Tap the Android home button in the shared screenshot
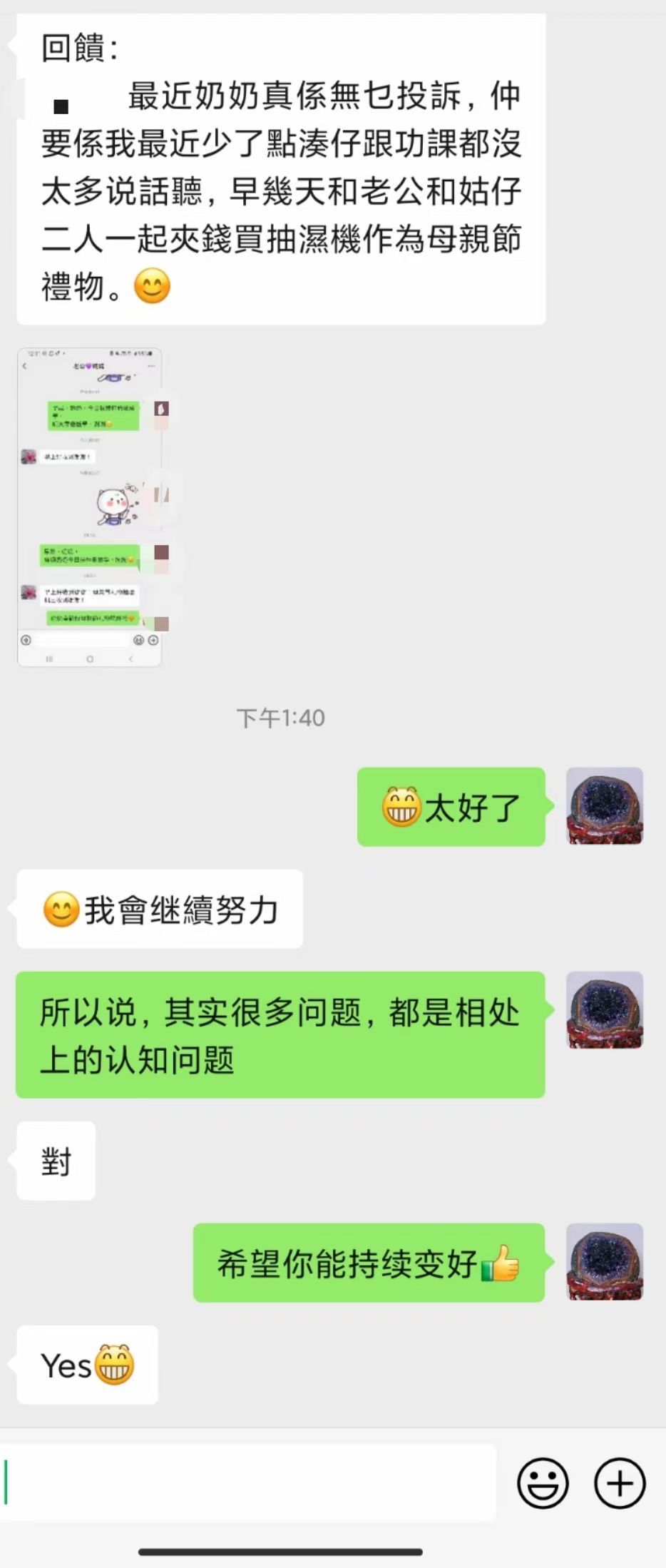Screen dimensions: 666x1568 pyautogui.click(x=90, y=659)
